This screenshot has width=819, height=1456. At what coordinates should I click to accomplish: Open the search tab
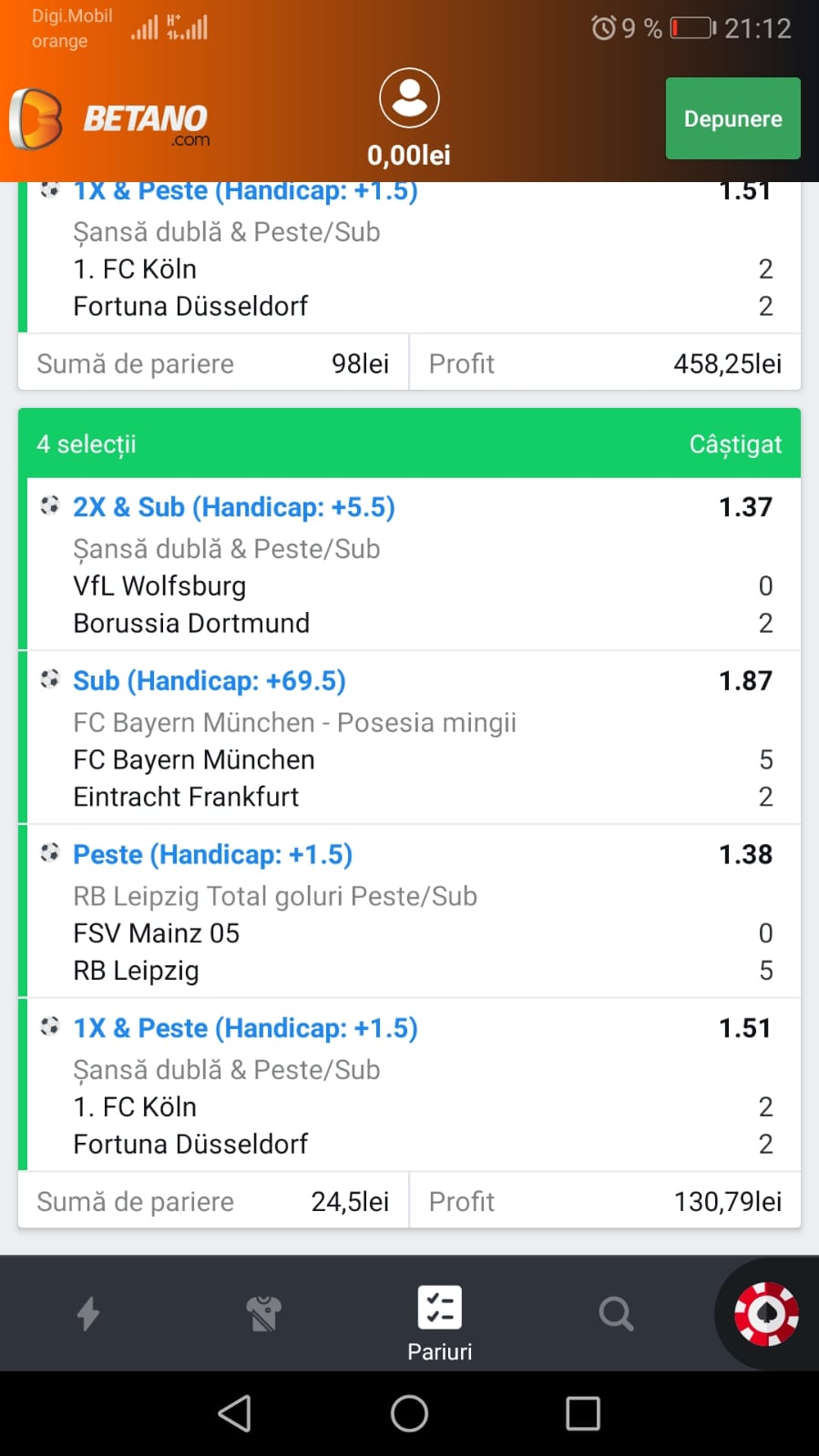pos(616,1314)
